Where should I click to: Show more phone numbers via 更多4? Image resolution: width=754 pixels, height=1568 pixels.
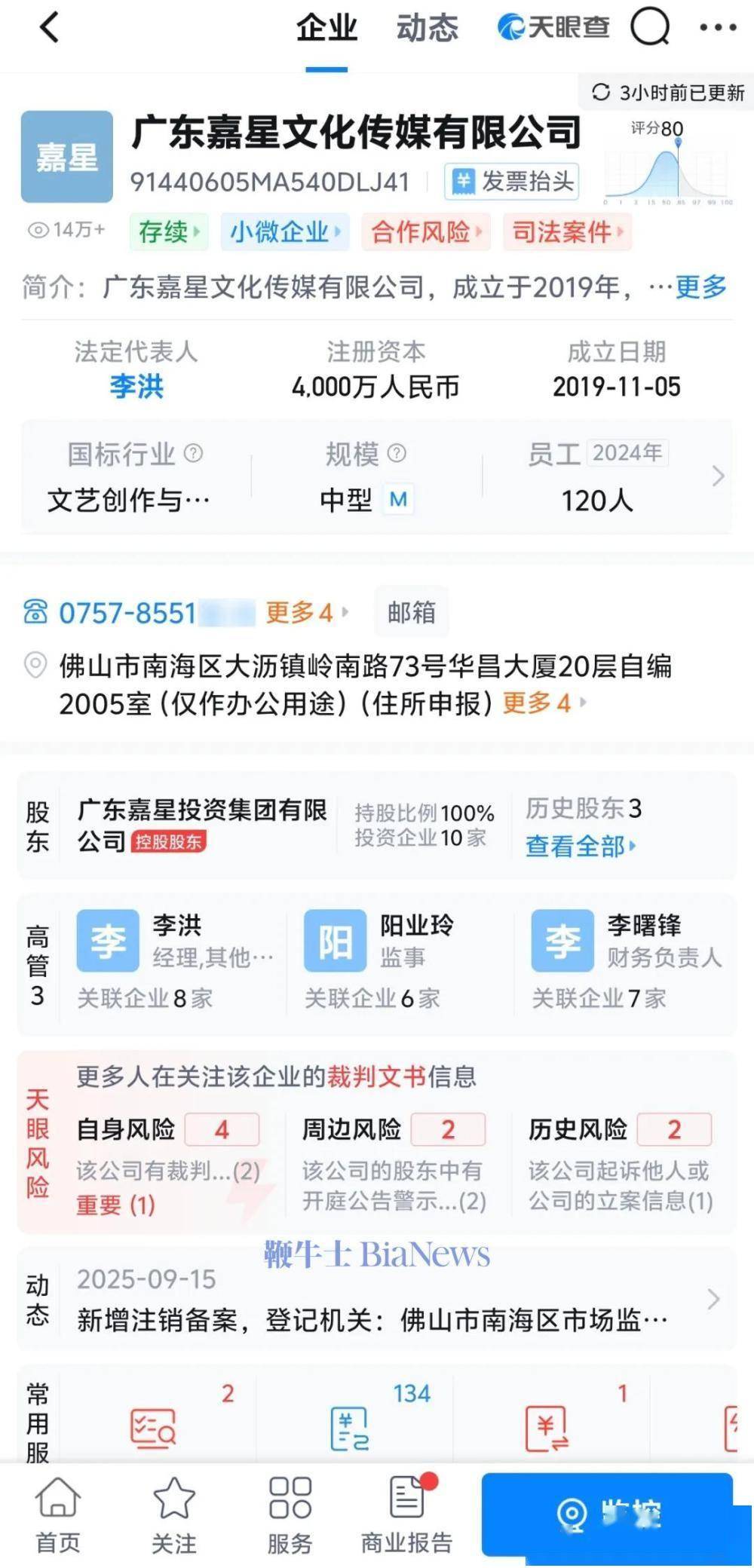tap(306, 613)
